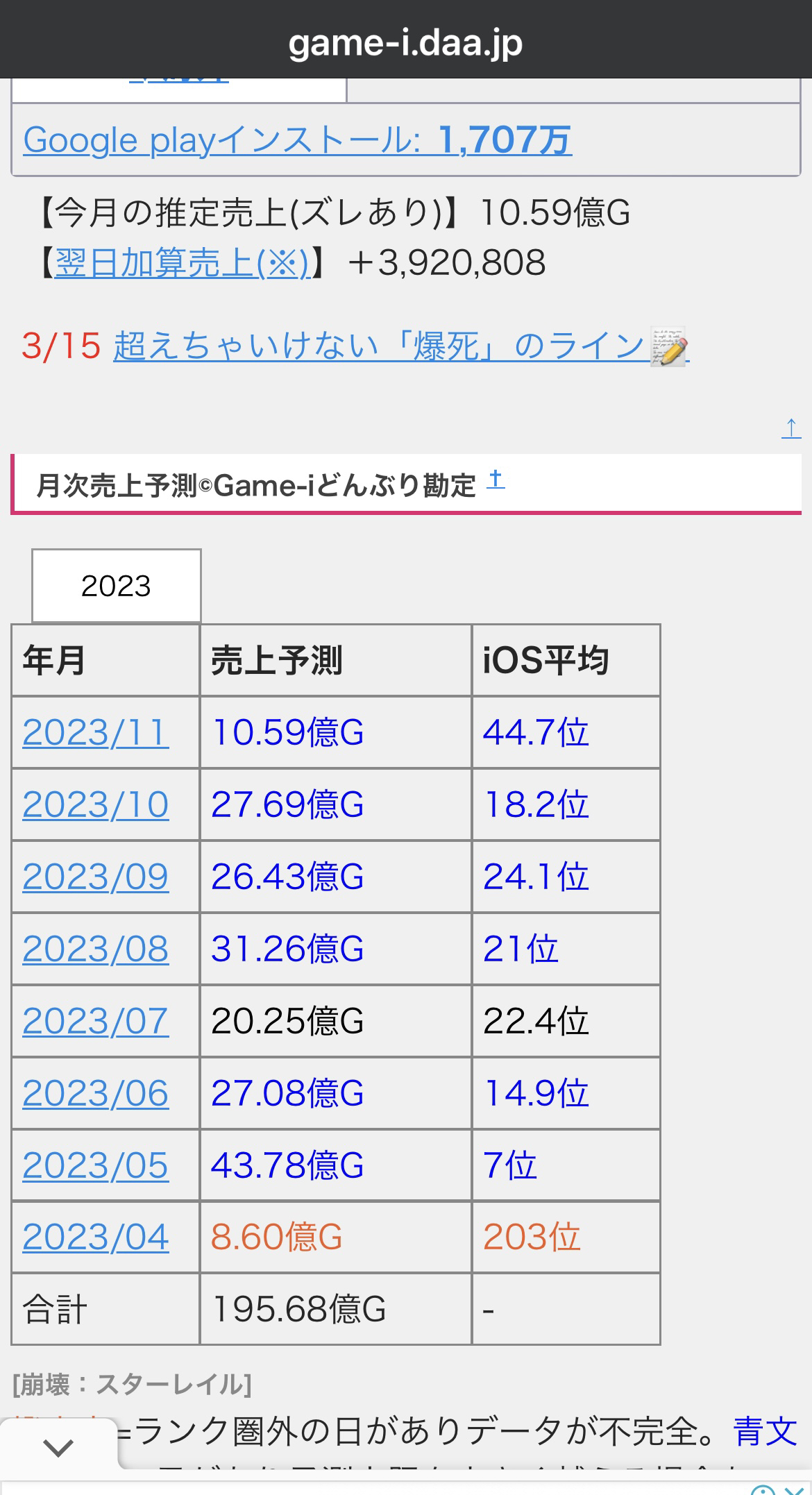Open the 翌日加算売上(※) link
Viewport: 812px width, 1495px height.
[x=182, y=263]
